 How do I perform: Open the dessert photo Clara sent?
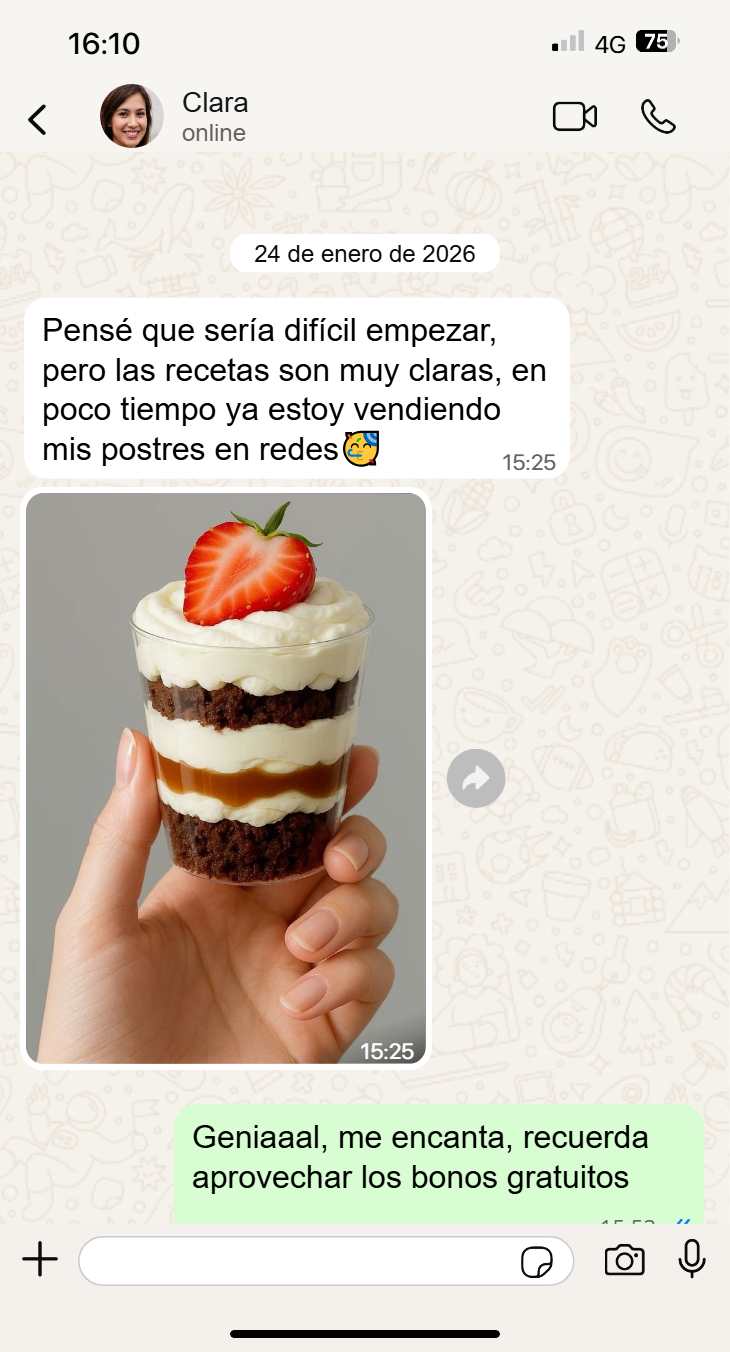coord(226,777)
